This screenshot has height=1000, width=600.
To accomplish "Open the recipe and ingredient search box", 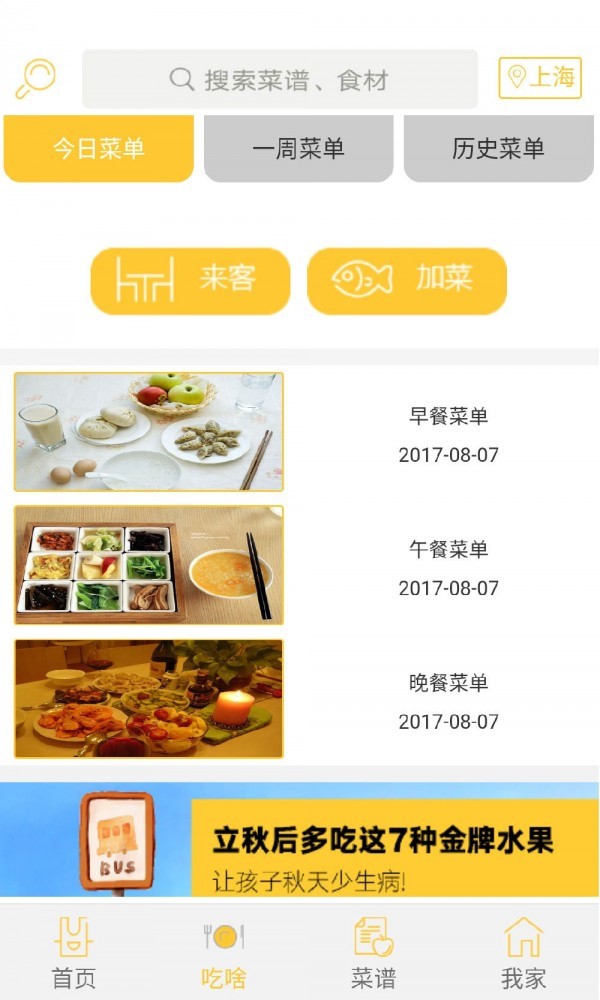I will pos(280,80).
